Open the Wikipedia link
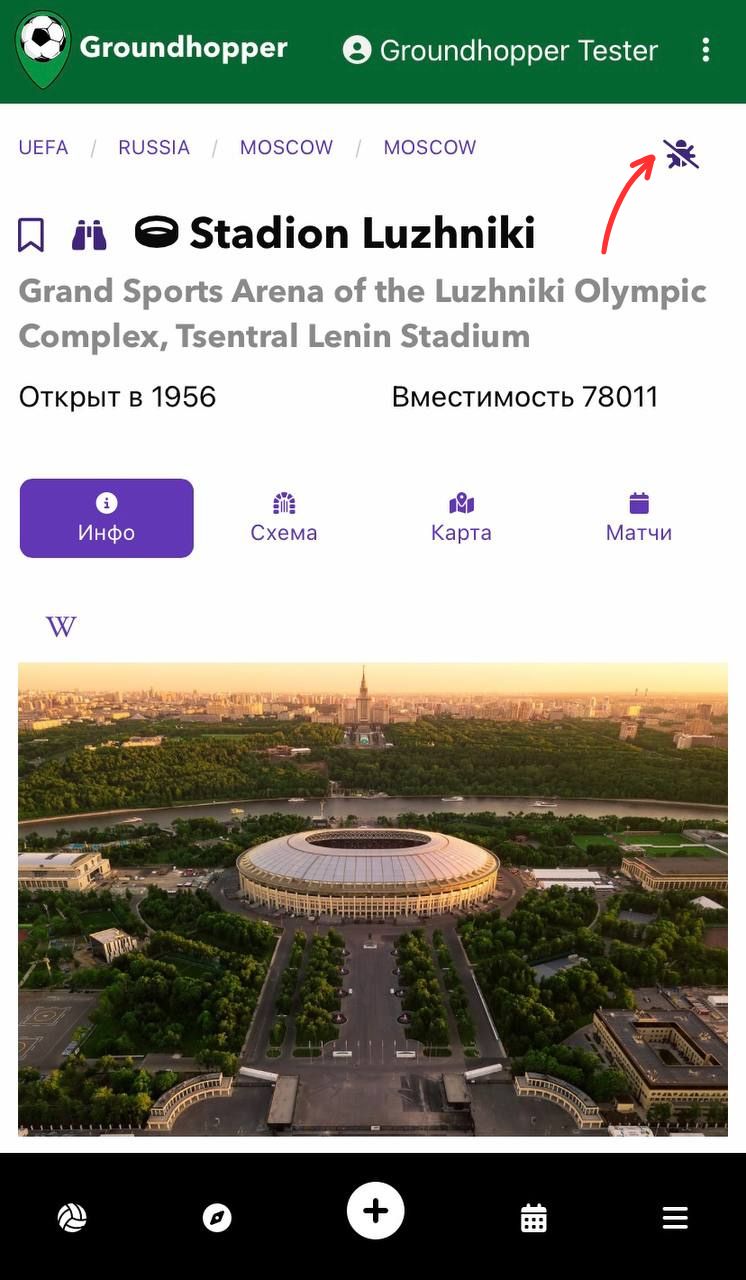The image size is (746, 1280). [x=61, y=627]
